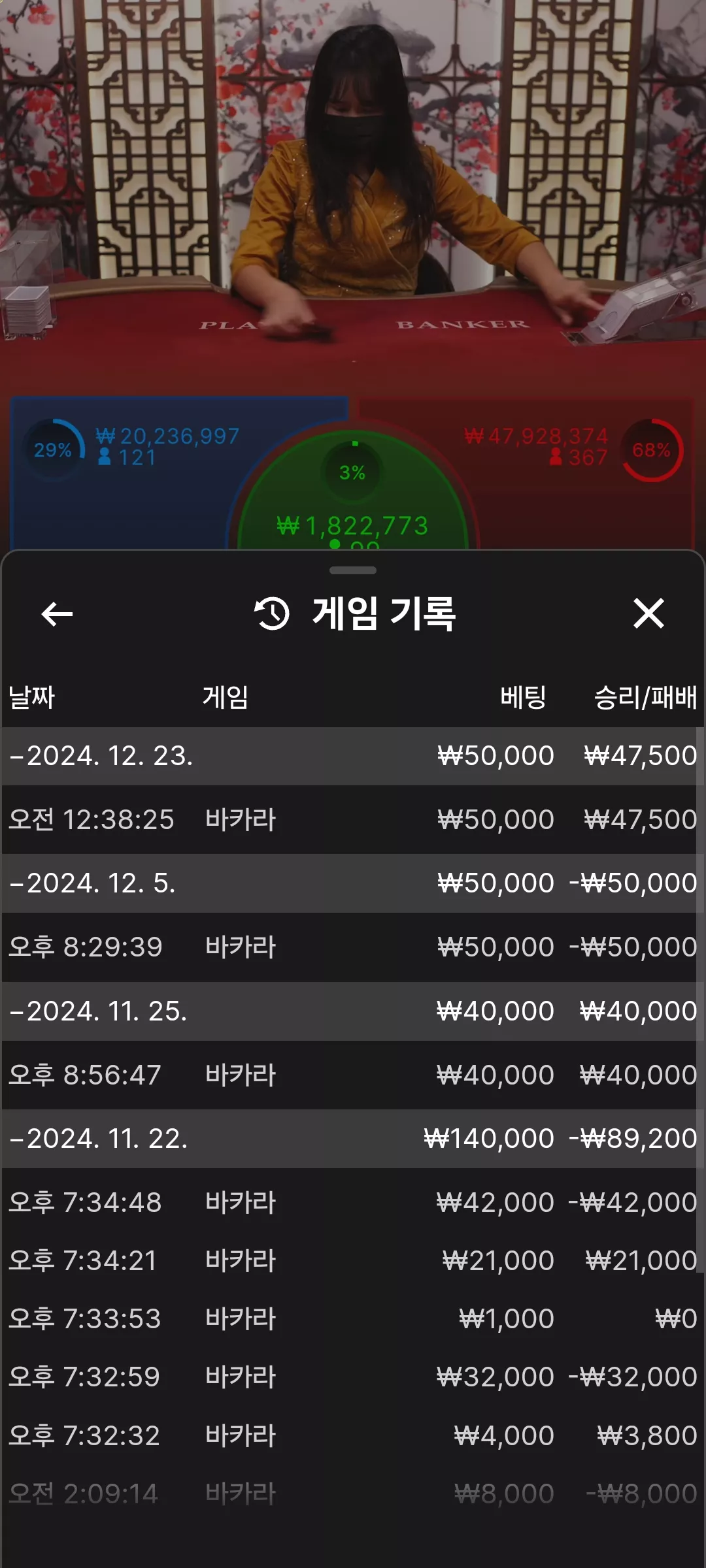Collapse the 2024. 11. 22. date group
706x1568 pixels.
(x=349, y=1139)
